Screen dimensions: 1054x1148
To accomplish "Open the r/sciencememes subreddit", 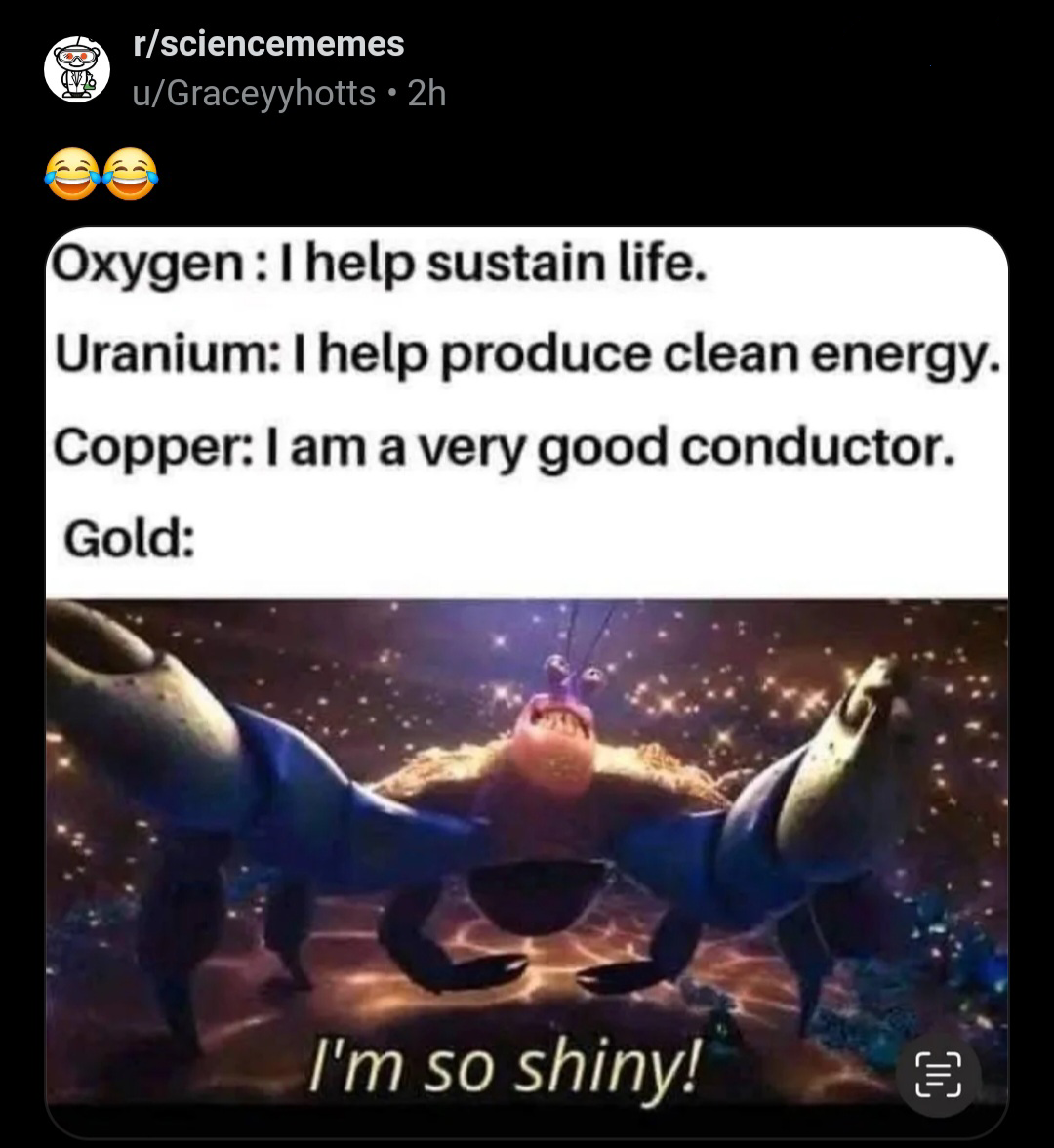I will pos(268,44).
